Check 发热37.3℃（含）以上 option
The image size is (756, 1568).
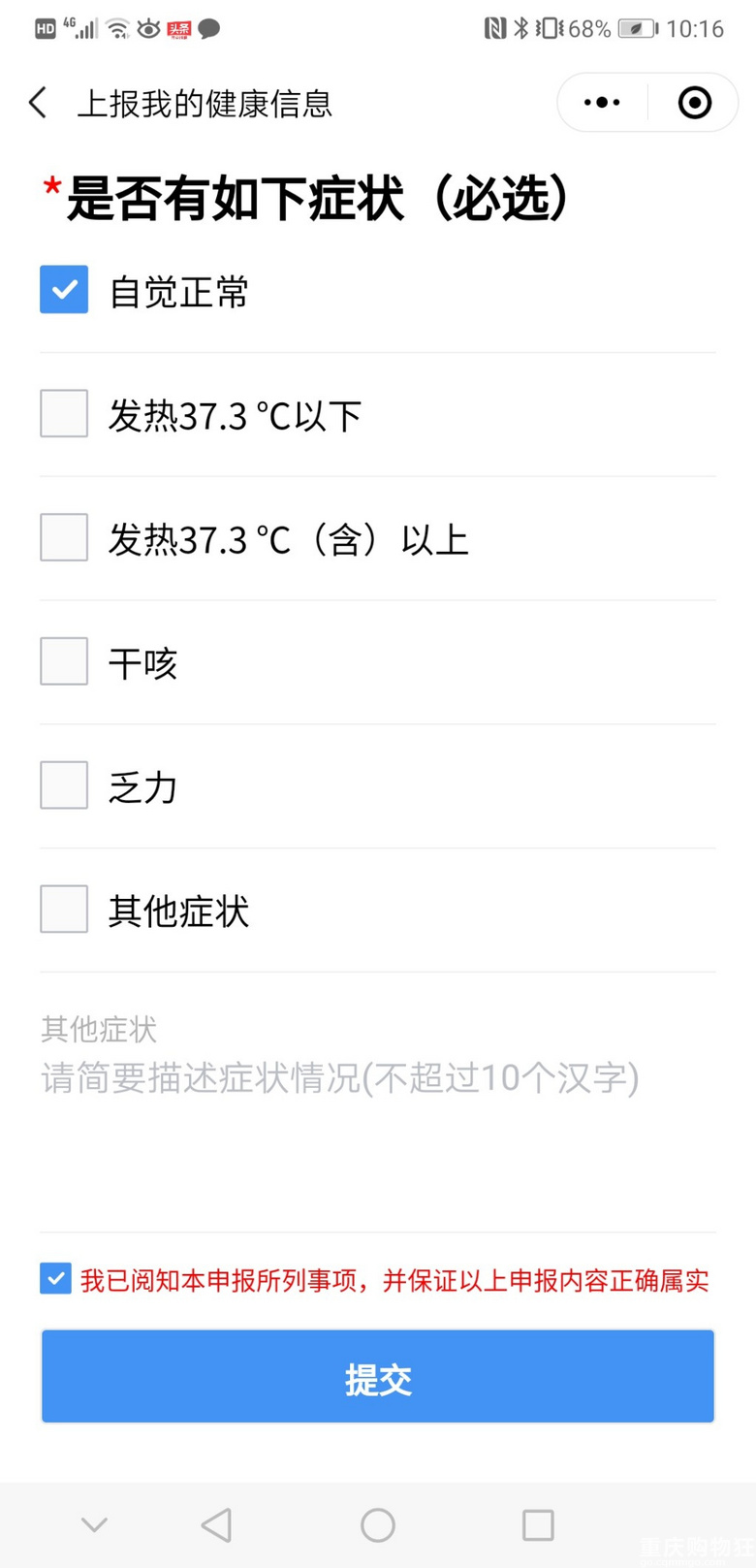(64, 538)
